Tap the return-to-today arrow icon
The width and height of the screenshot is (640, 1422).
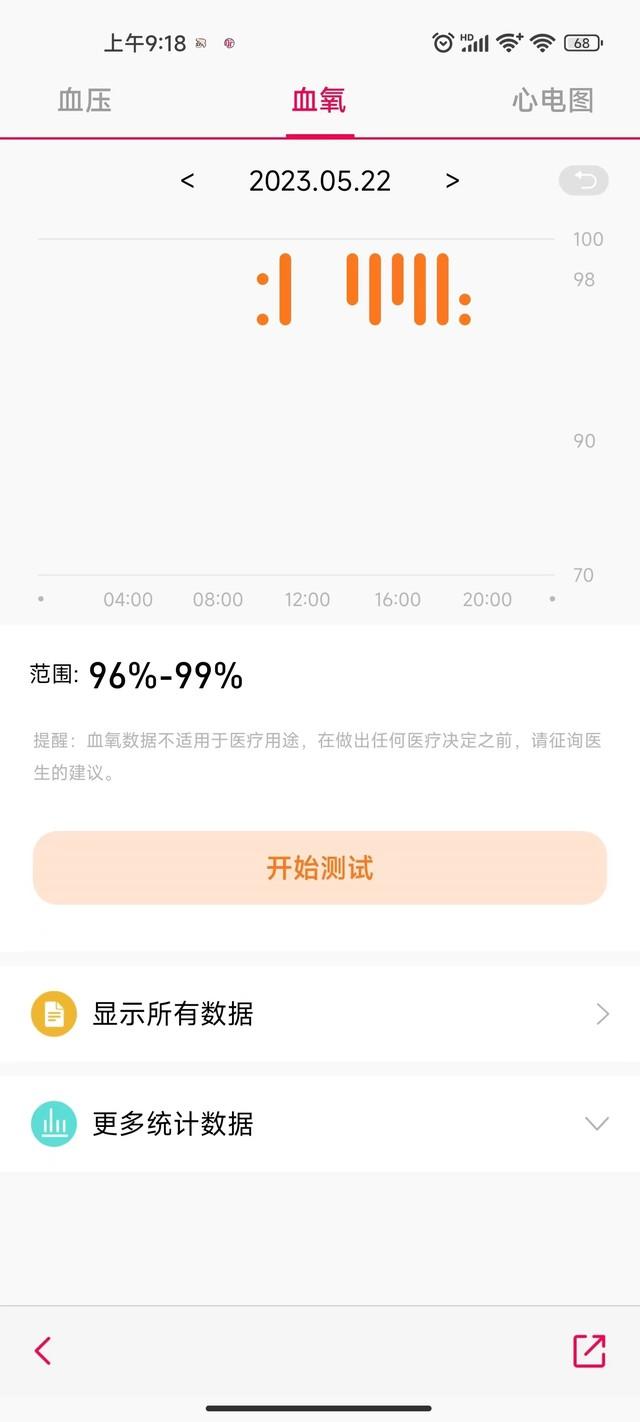tap(583, 181)
